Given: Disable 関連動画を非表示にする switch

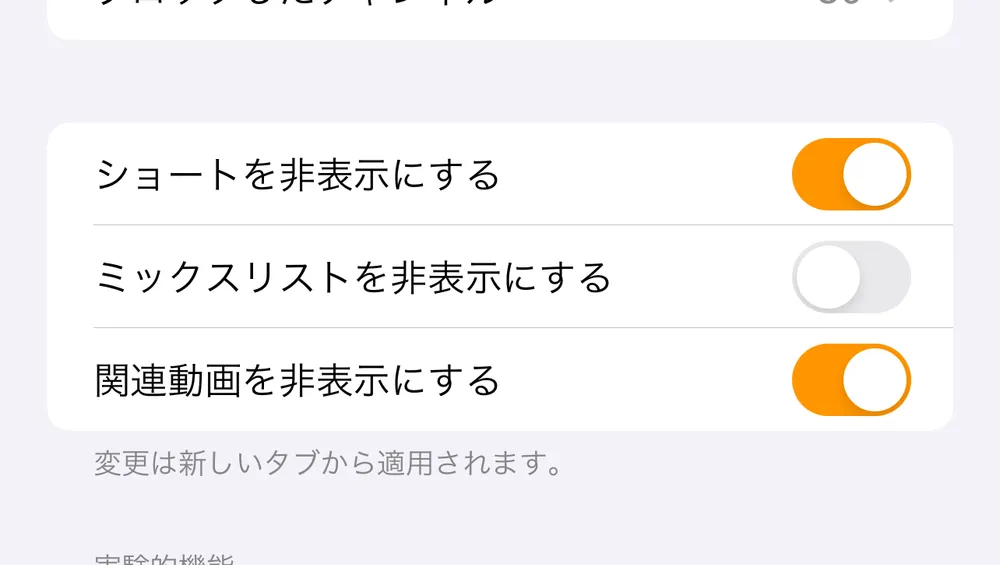Looking at the screenshot, I should click(x=851, y=380).
